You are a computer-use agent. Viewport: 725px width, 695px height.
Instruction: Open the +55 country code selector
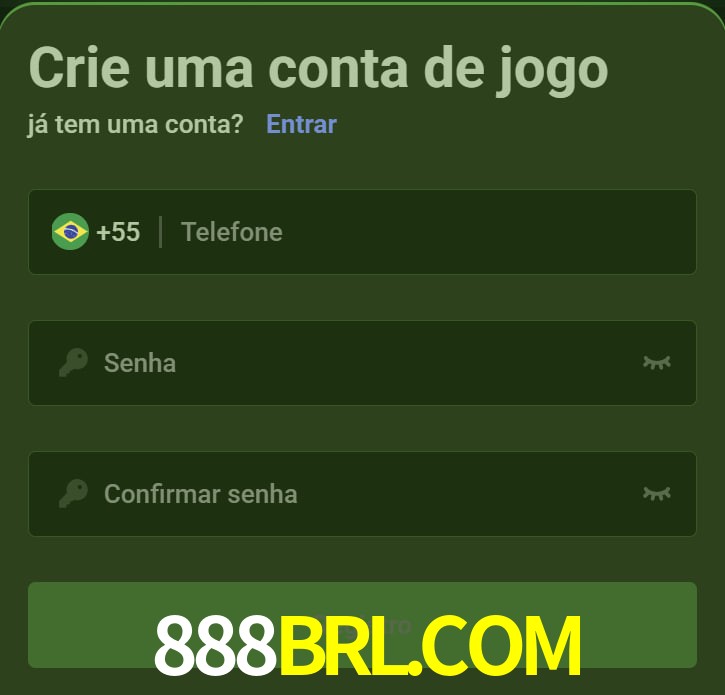pyautogui.click(x=97, y=232)
